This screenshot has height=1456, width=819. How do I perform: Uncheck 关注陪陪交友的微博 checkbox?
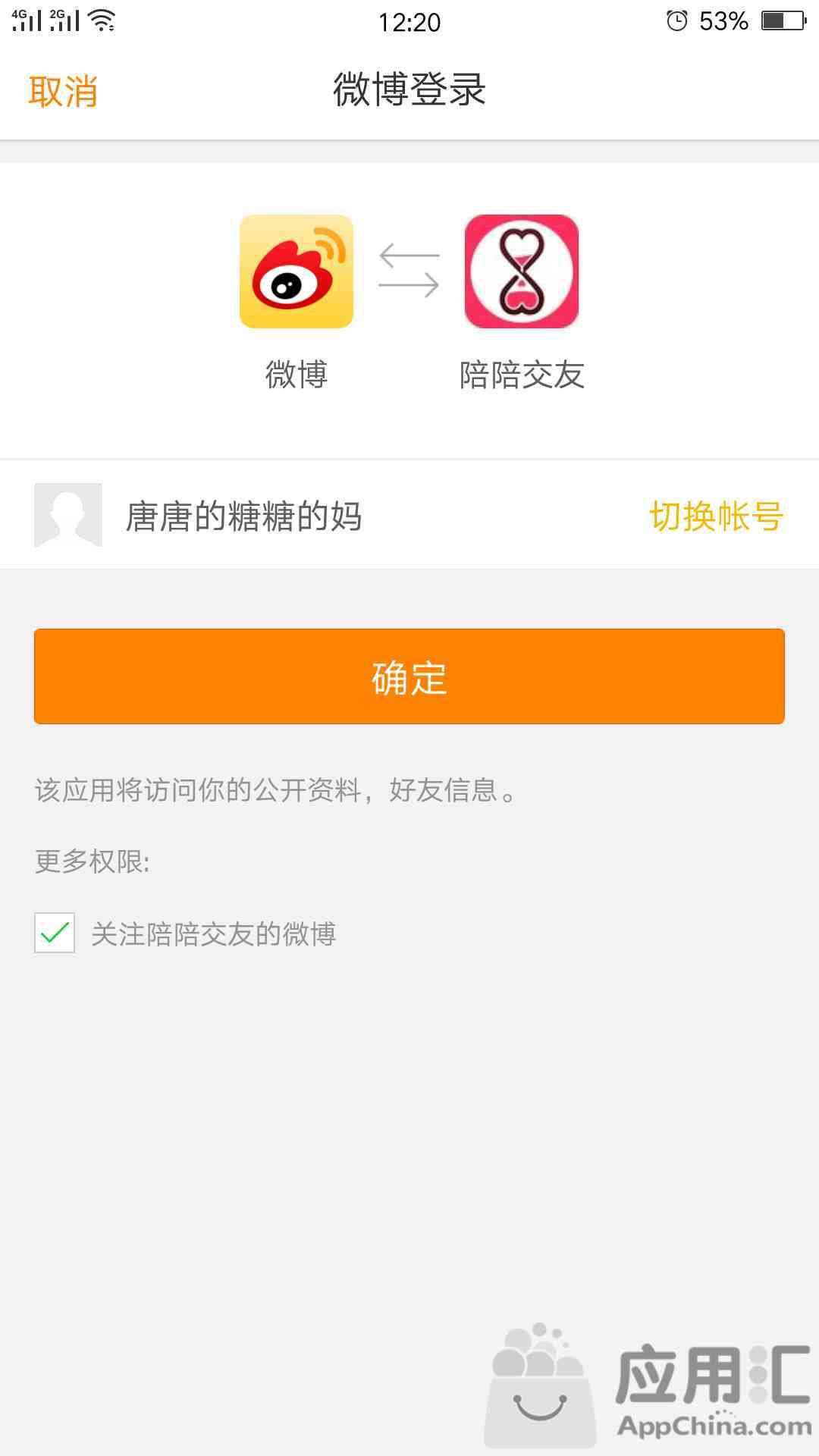(55, 933)
